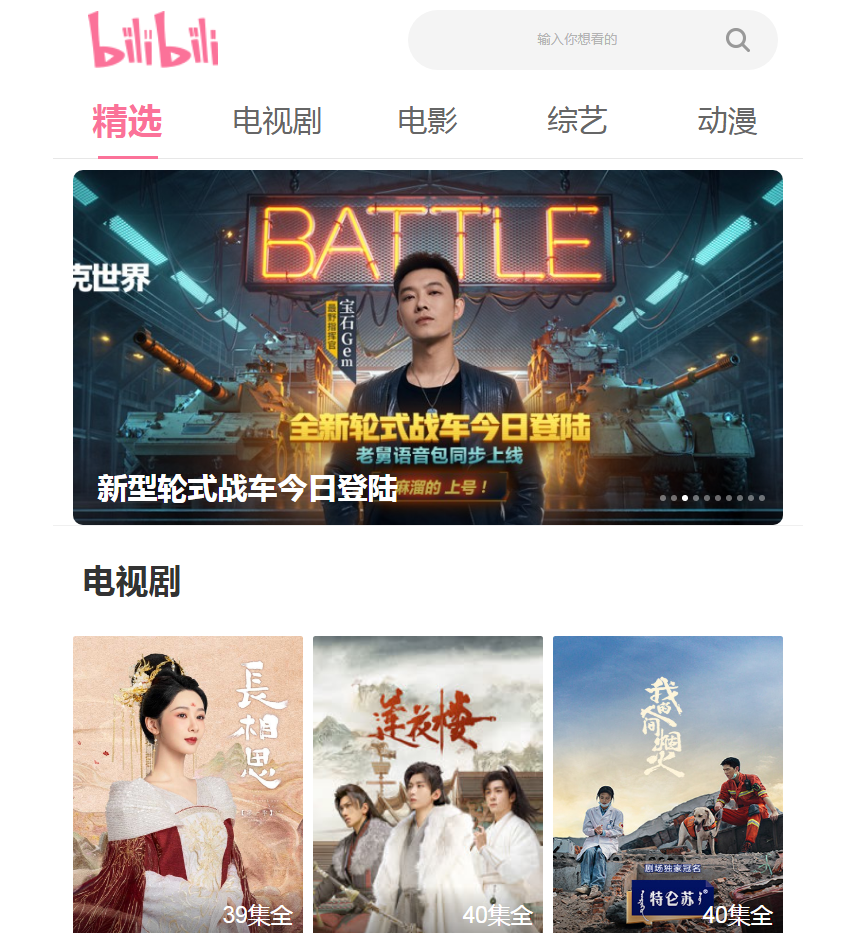Open the 新型轮式战车今日登陆 banner

pos(428,347)
